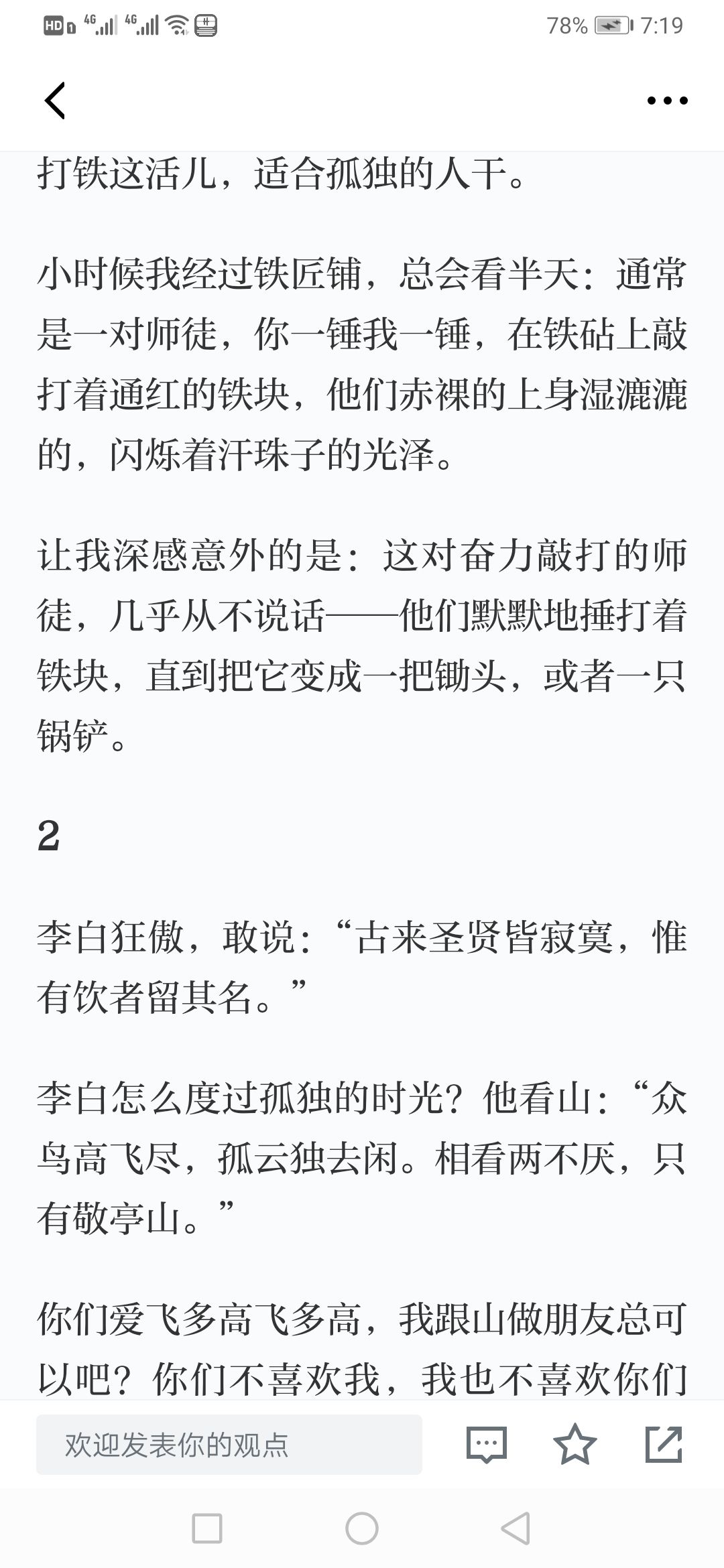This screenshot has height=1568, width=724.
Task: Open recent apps with the system square button
Action: point(207,1528)
